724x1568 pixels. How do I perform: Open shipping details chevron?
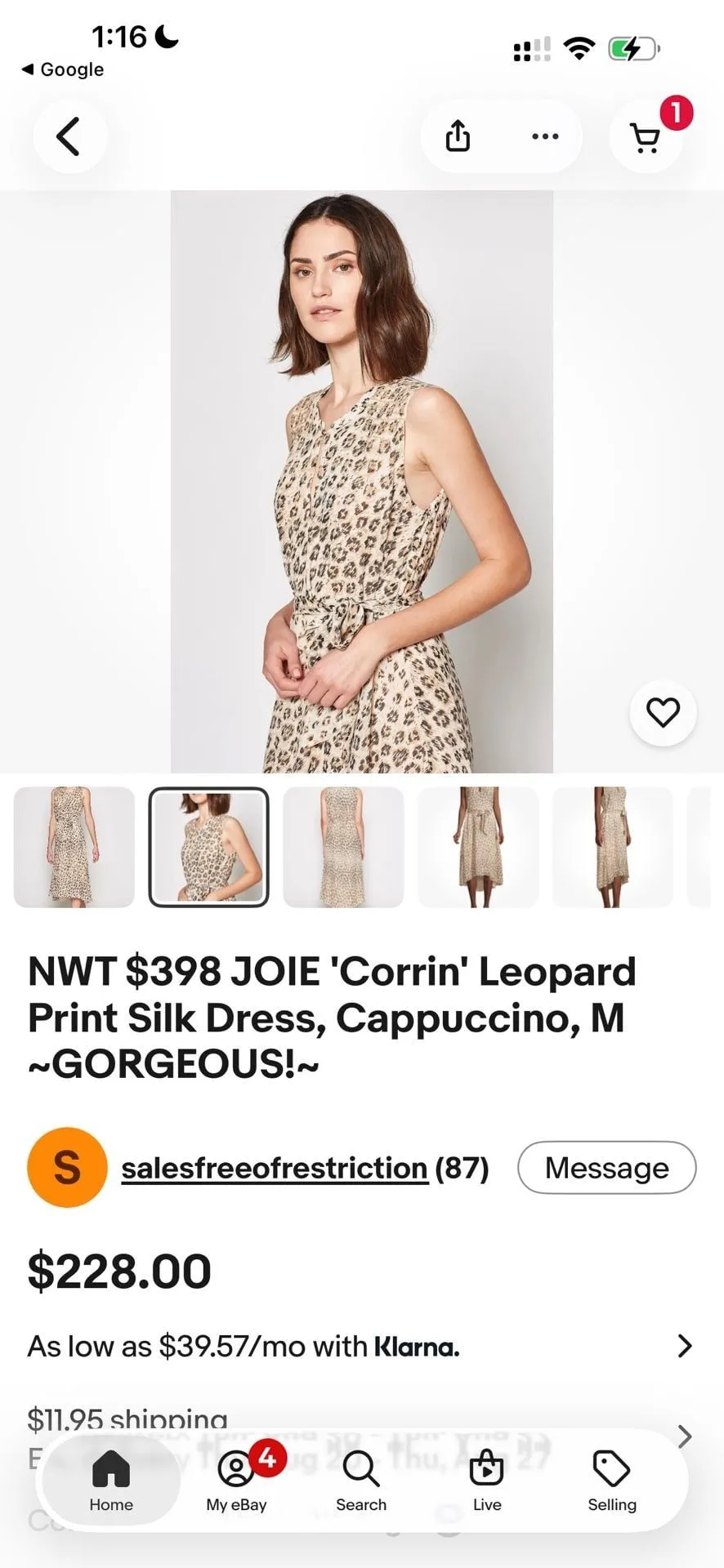[x=685, y=1436]
